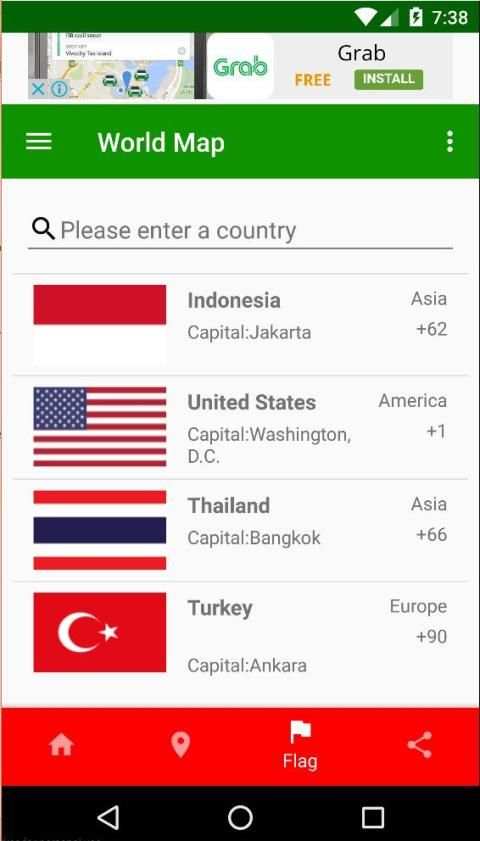
Task: Go to the home tab
Action: pyautogui.click(x=61, y=745)
